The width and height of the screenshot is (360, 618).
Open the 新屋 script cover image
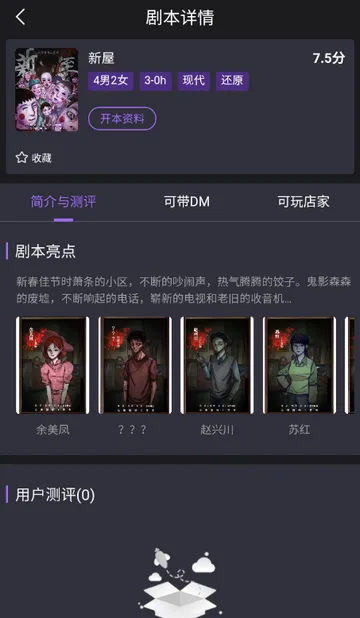[x=47, y=89]
